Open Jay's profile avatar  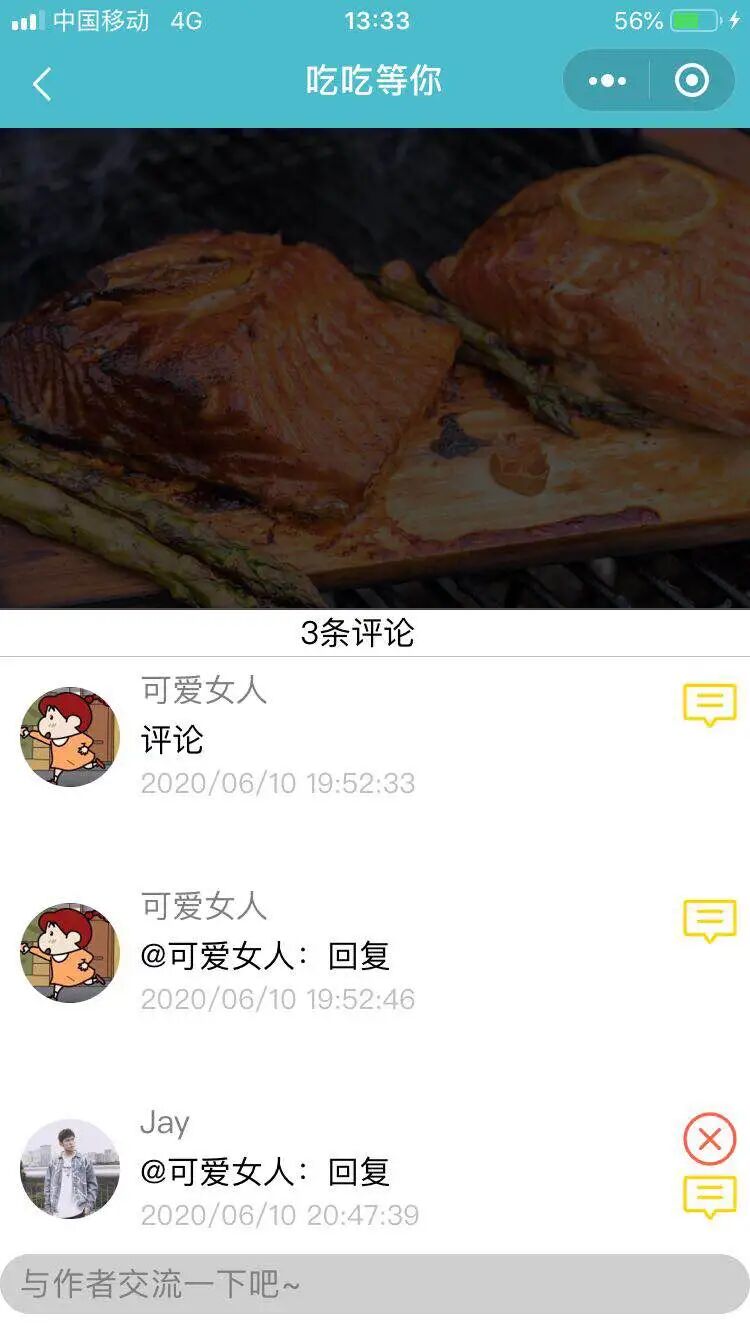click(70, 1168)
